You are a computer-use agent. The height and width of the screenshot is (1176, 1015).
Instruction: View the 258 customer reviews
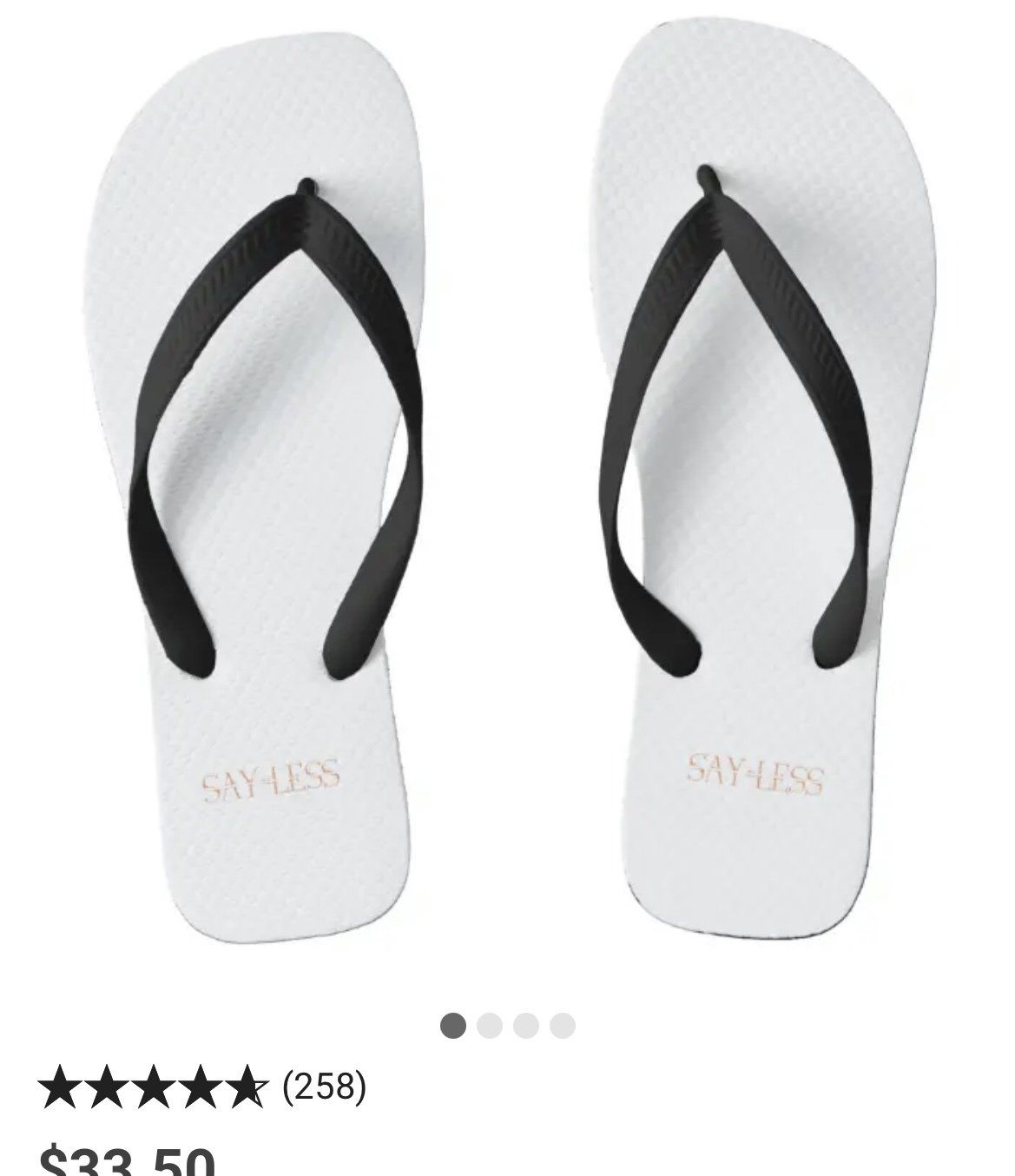tap(325, 1086)
